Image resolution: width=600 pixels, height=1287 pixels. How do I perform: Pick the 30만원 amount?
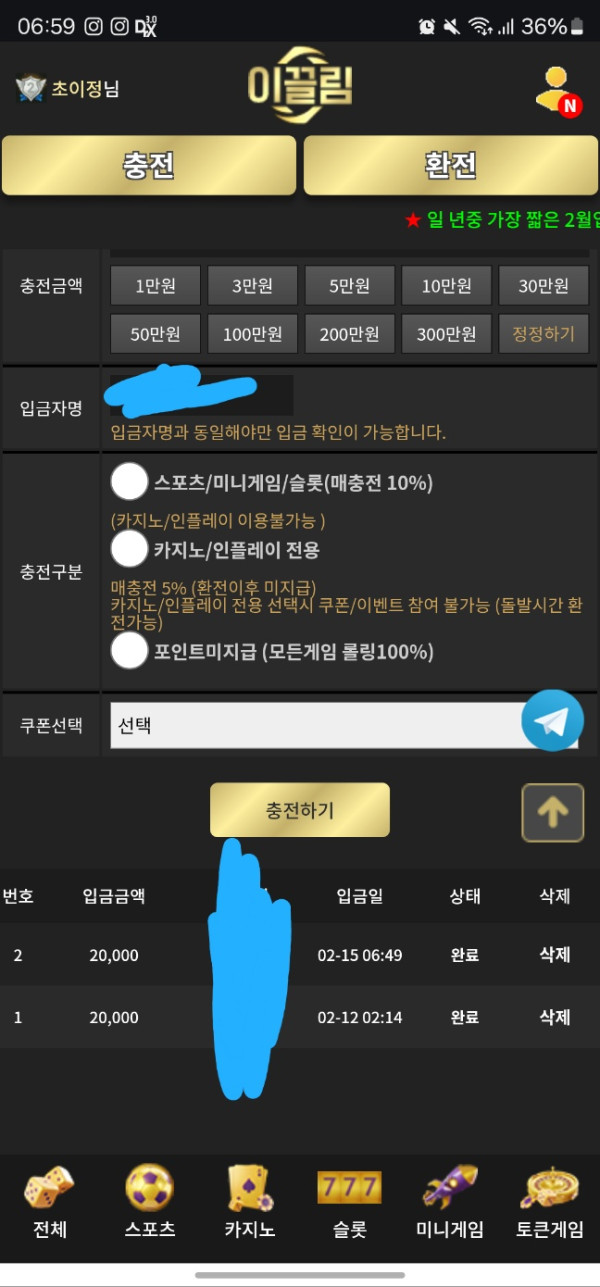[543, 286]
